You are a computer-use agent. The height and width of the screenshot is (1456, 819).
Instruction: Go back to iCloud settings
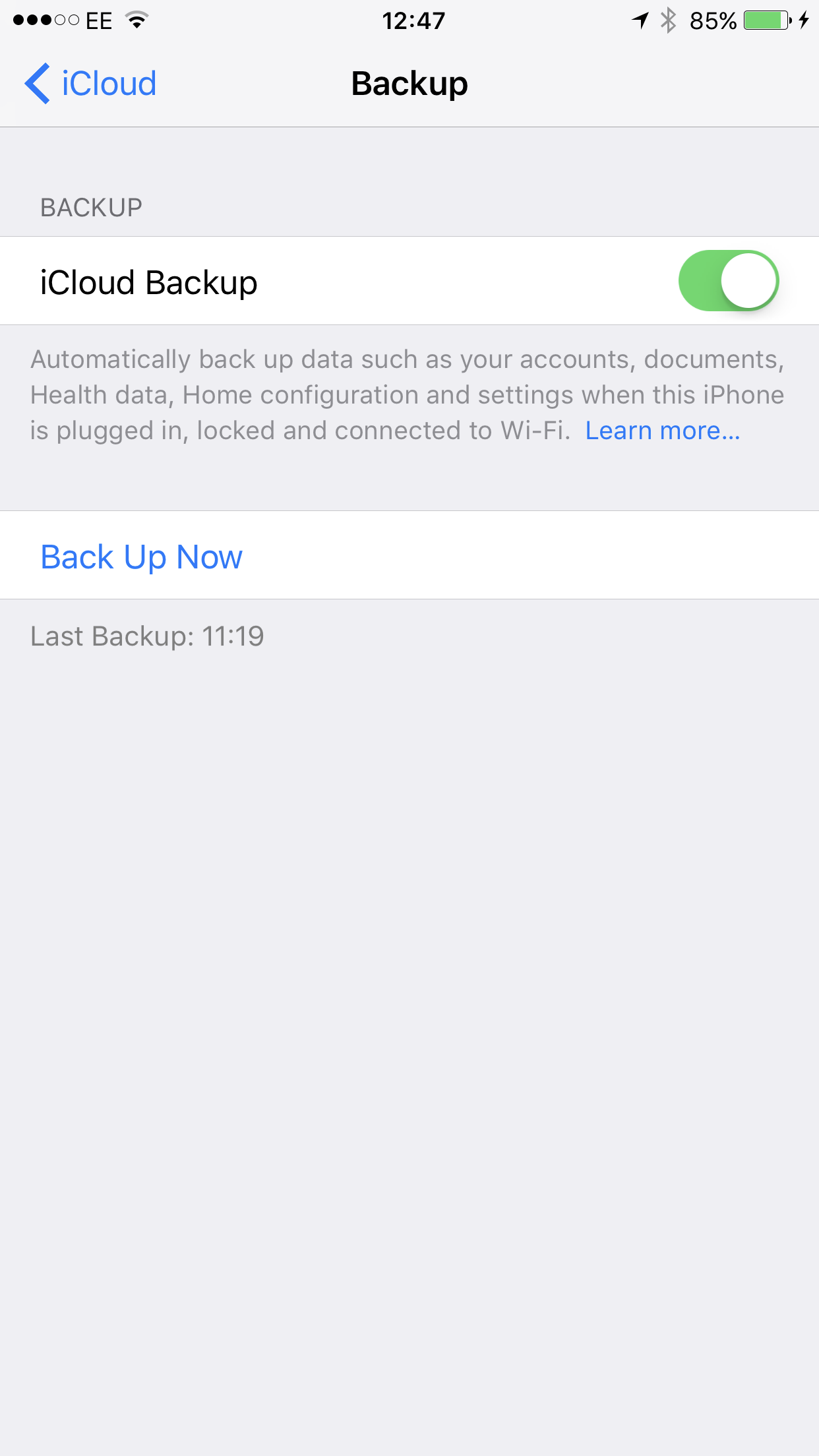click(90, 84)
